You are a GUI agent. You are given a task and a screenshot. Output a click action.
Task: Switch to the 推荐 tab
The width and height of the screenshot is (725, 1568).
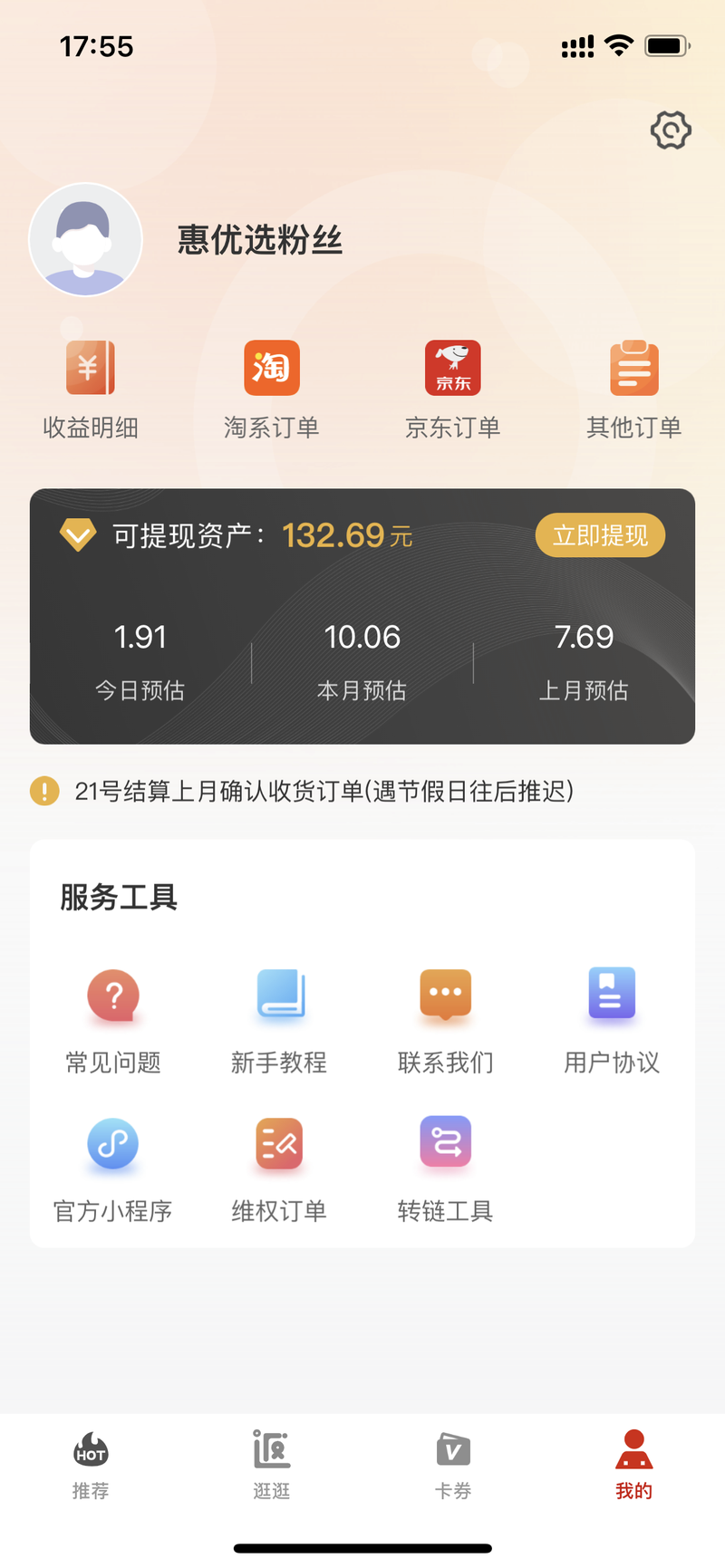tap(91, 1466)
